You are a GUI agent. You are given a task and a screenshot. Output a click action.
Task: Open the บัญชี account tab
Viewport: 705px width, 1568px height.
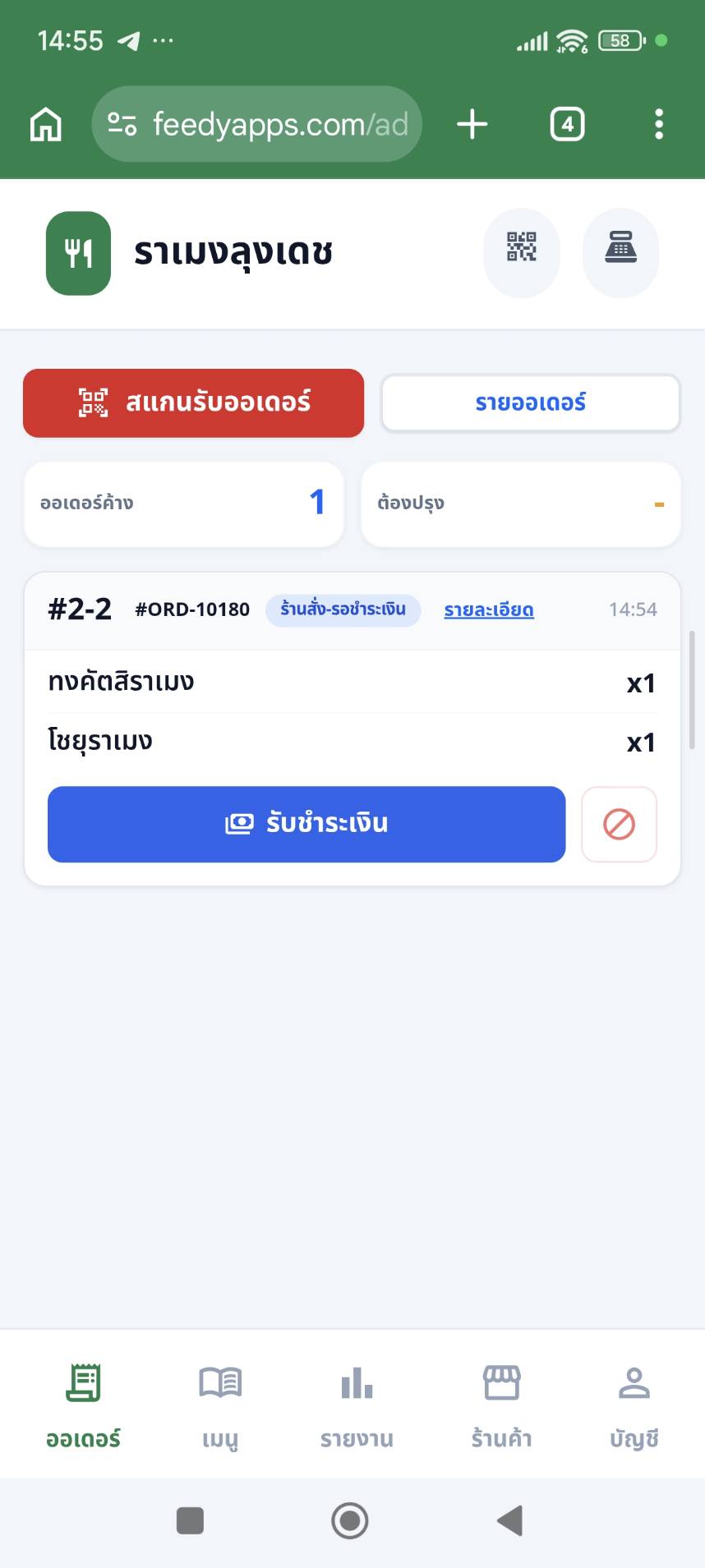[634, 1403]
